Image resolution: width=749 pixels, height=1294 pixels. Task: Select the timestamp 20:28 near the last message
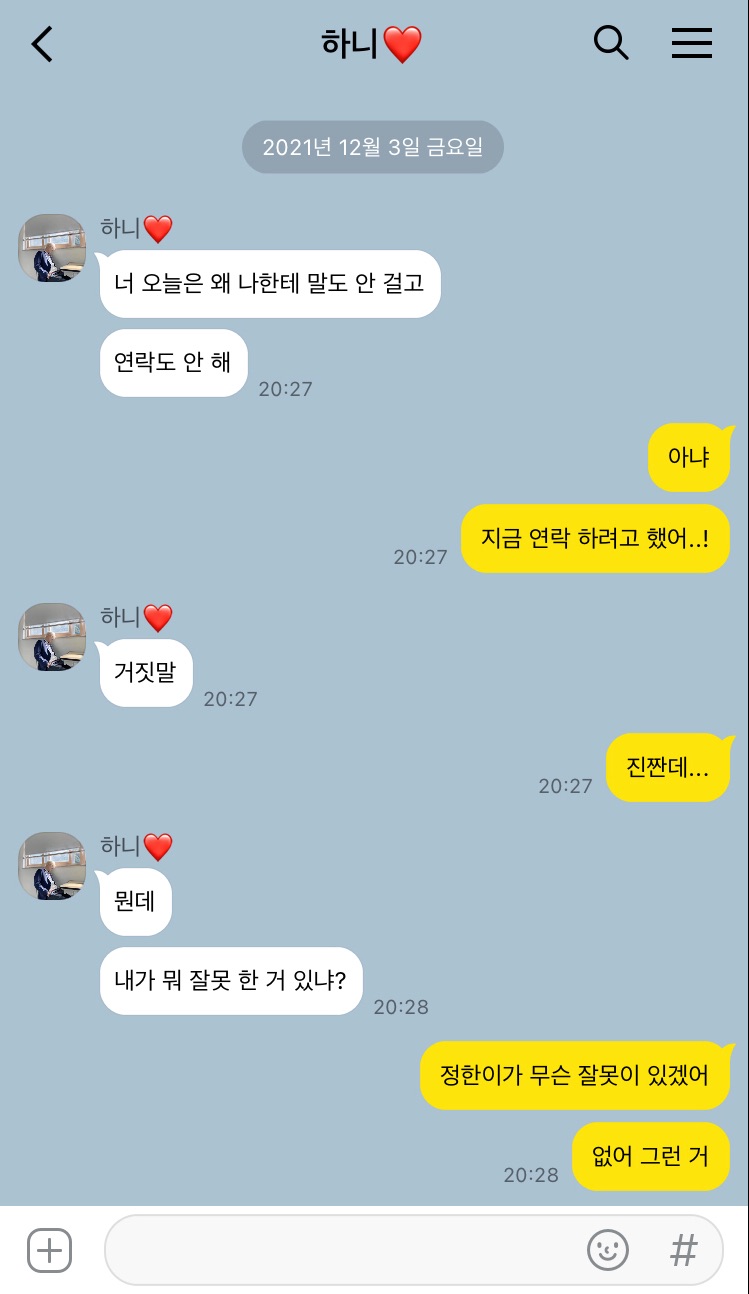529,1175
